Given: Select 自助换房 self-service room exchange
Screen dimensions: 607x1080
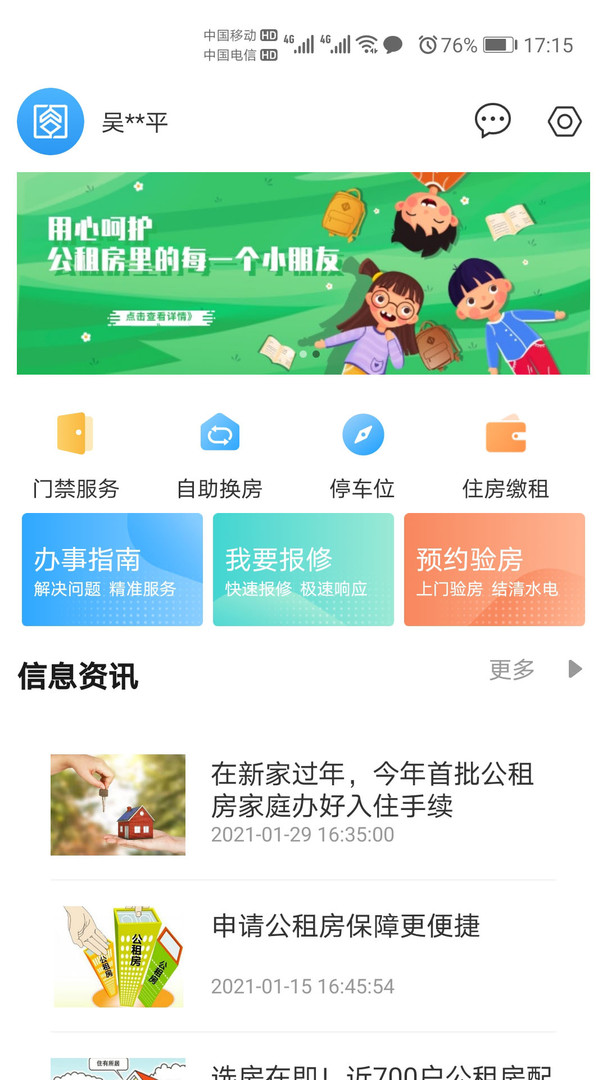Looking at the screenshot, I should pos(219,456).
